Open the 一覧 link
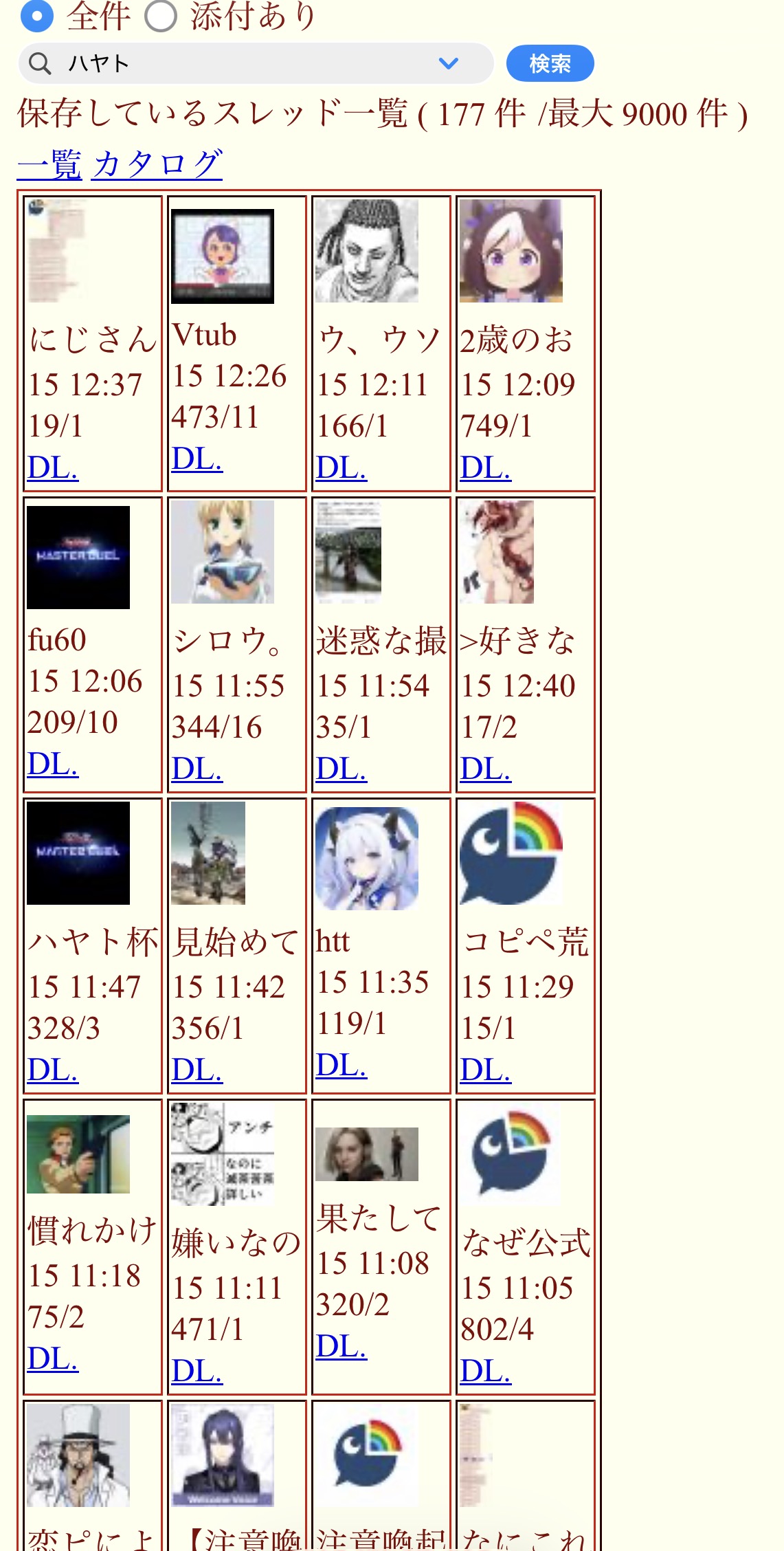784x1551 pixels. point(49,164)
